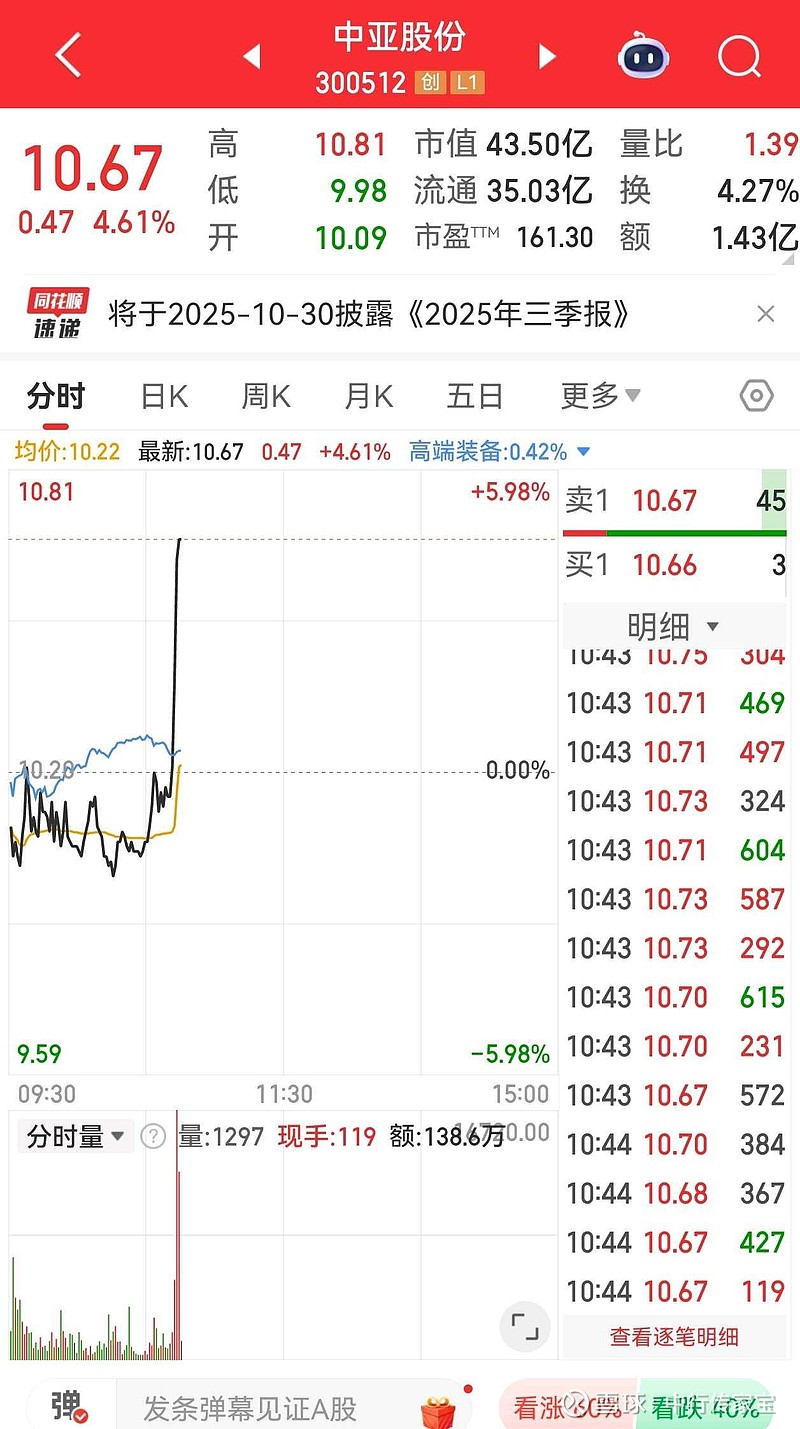Switch to the previous stock with left arrow

[253, 57]
